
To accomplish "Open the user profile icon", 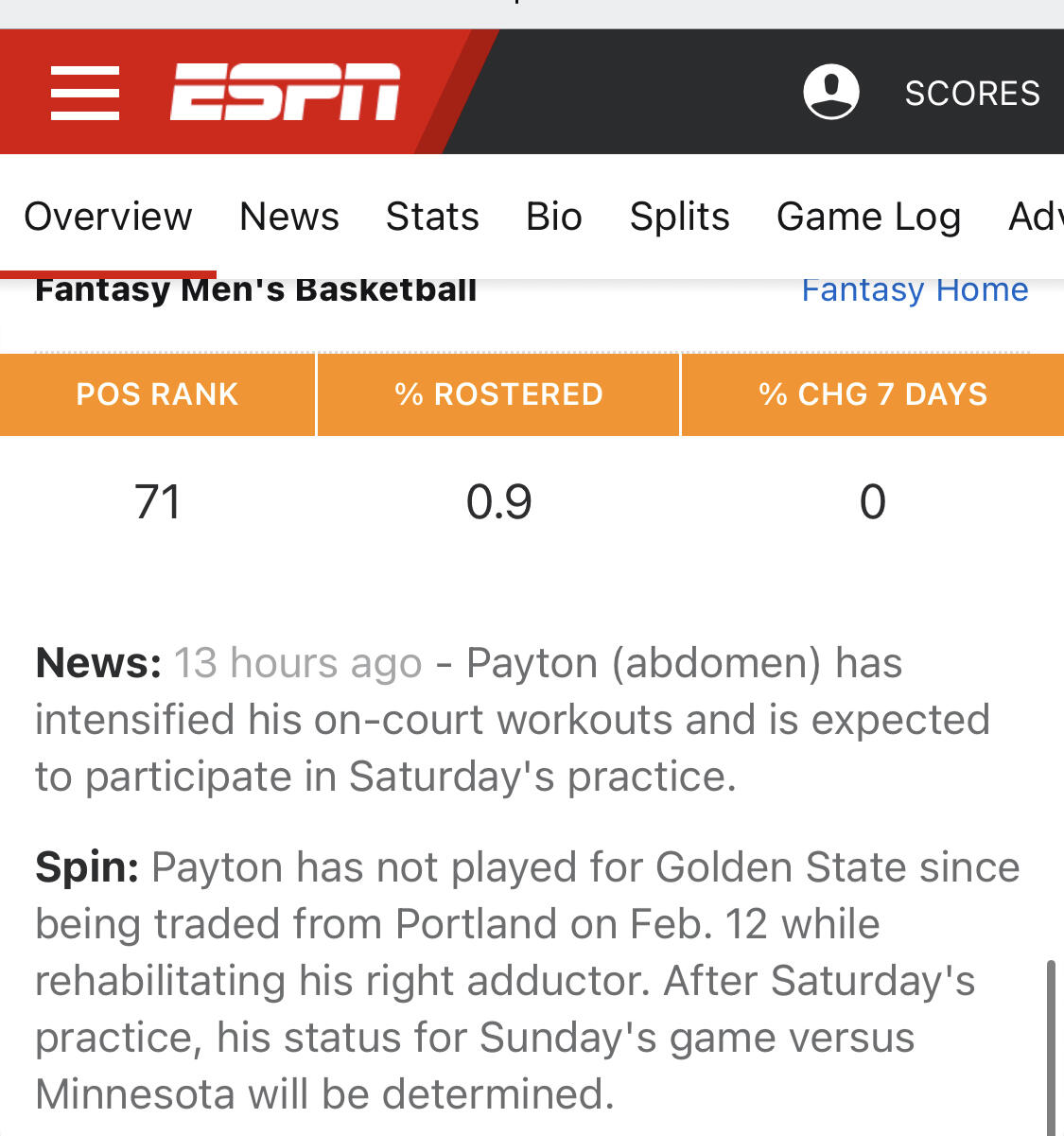I will [830, 92].
